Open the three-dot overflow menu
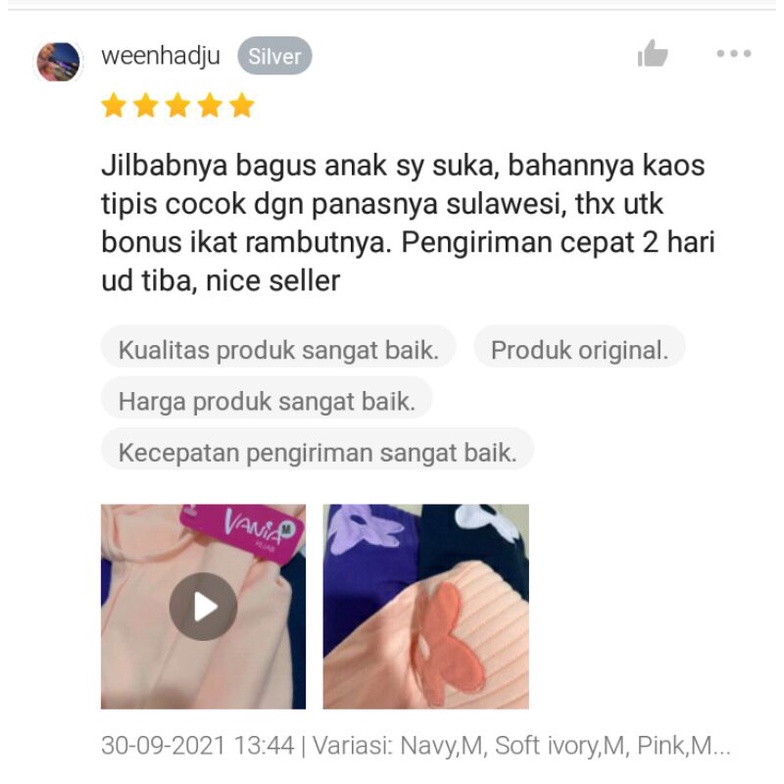The width and height of the screenshot is (784, 784). (734, 54)
